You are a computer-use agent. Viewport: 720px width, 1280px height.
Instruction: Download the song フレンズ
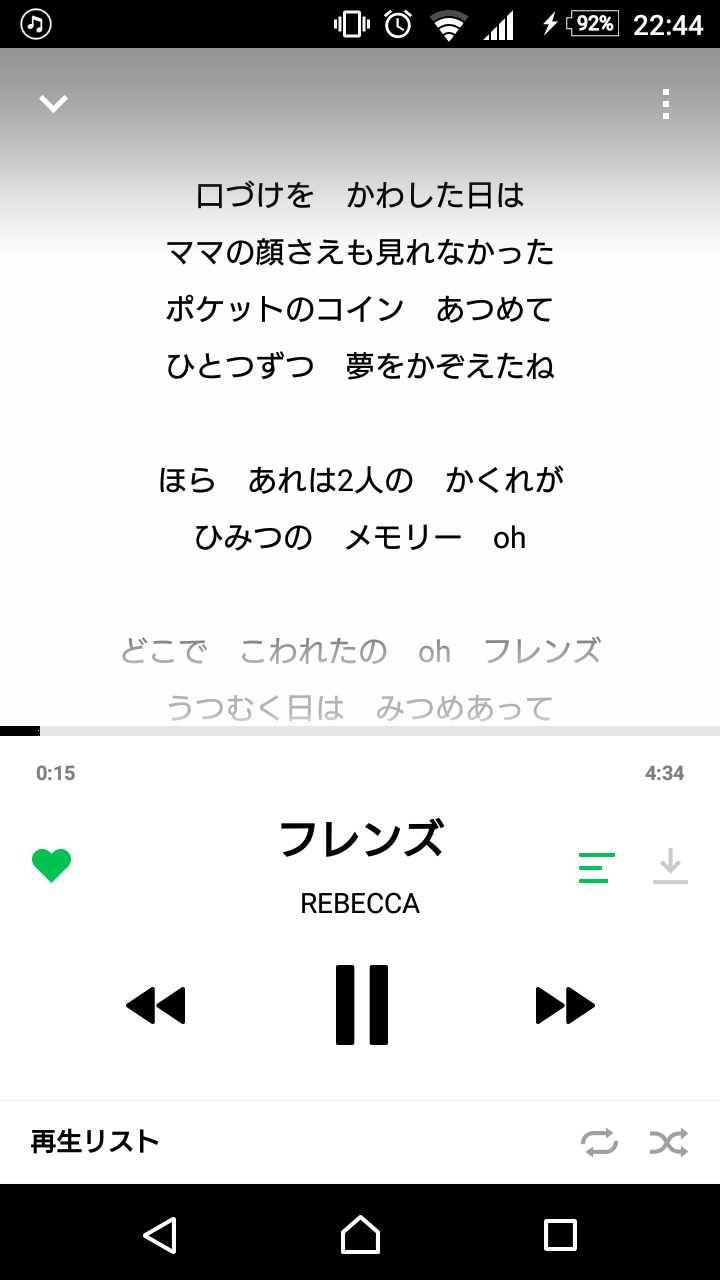pyautogui.click(x=670, y=865)
